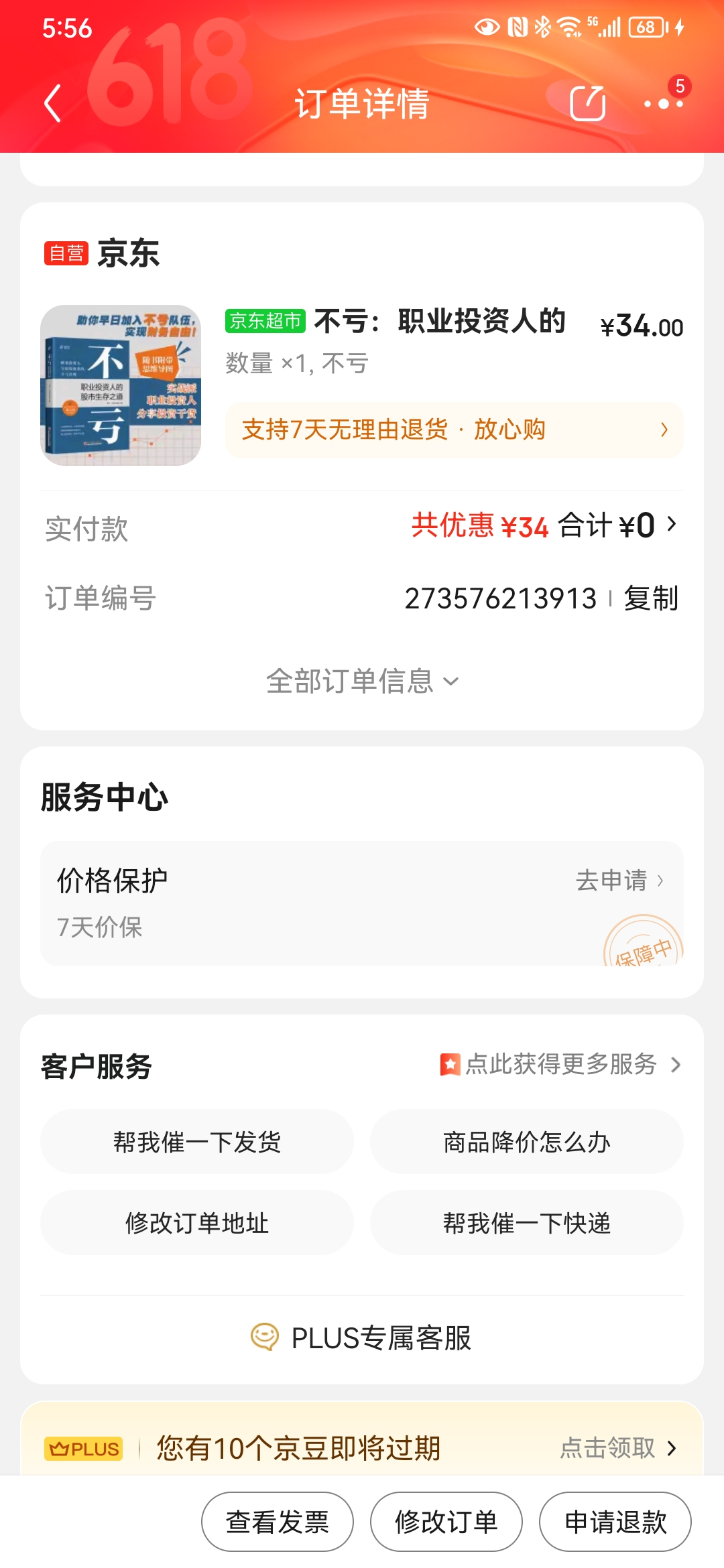Image resolution: width=724 pixels, height=1568 pixels.
Task: Ask to 帮我催一下快递
Action: pos(527,1223)
